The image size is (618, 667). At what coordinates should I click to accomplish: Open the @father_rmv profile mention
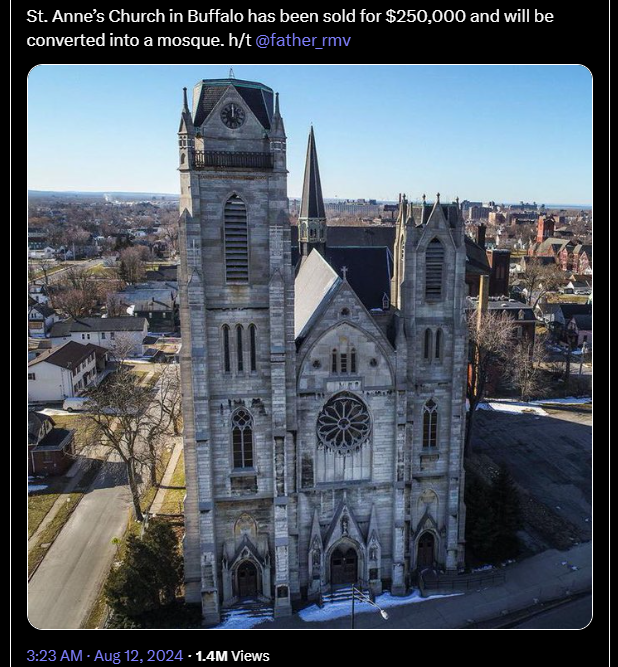[x=303, y=41]
